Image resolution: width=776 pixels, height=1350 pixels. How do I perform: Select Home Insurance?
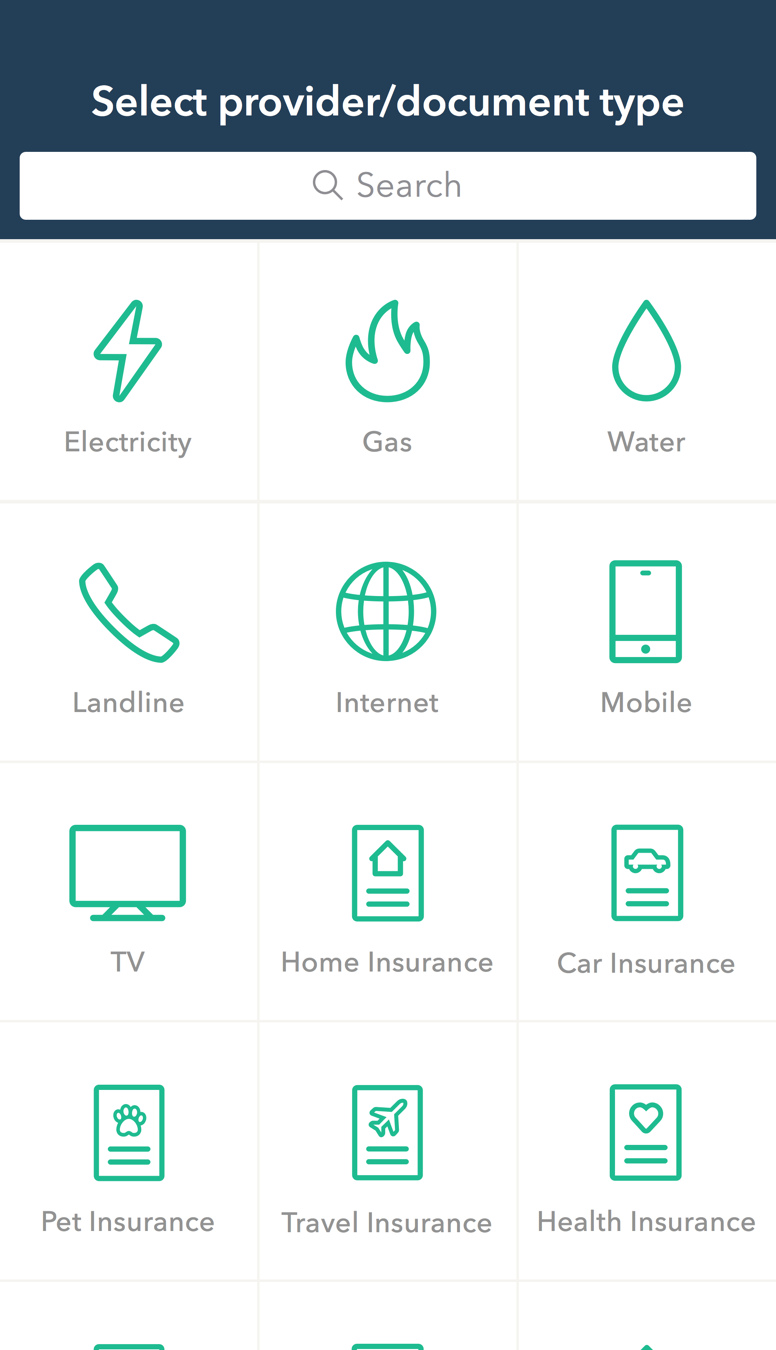[387, 892]
